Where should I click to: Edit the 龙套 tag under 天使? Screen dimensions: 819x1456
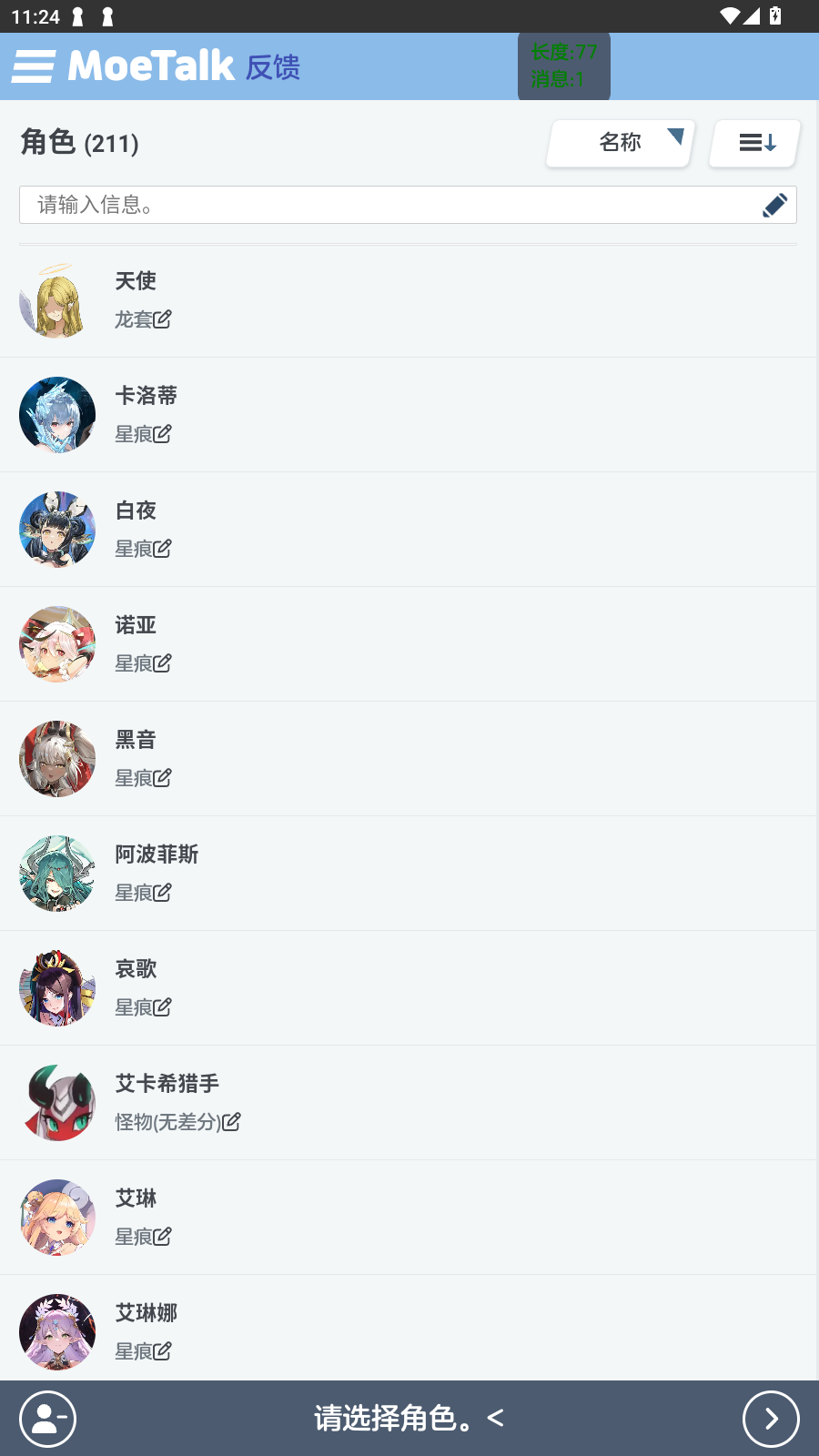(162, 319)
